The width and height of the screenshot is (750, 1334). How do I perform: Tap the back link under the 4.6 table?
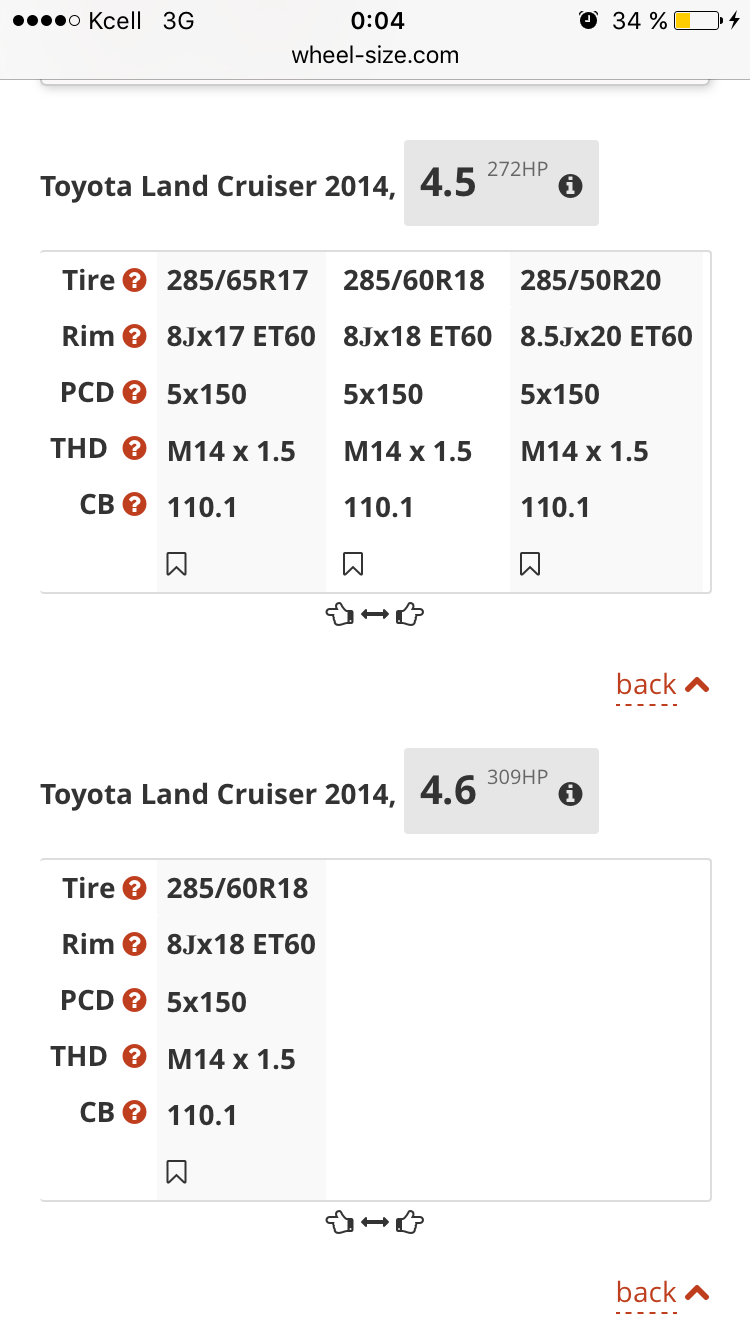(663, 1293)
